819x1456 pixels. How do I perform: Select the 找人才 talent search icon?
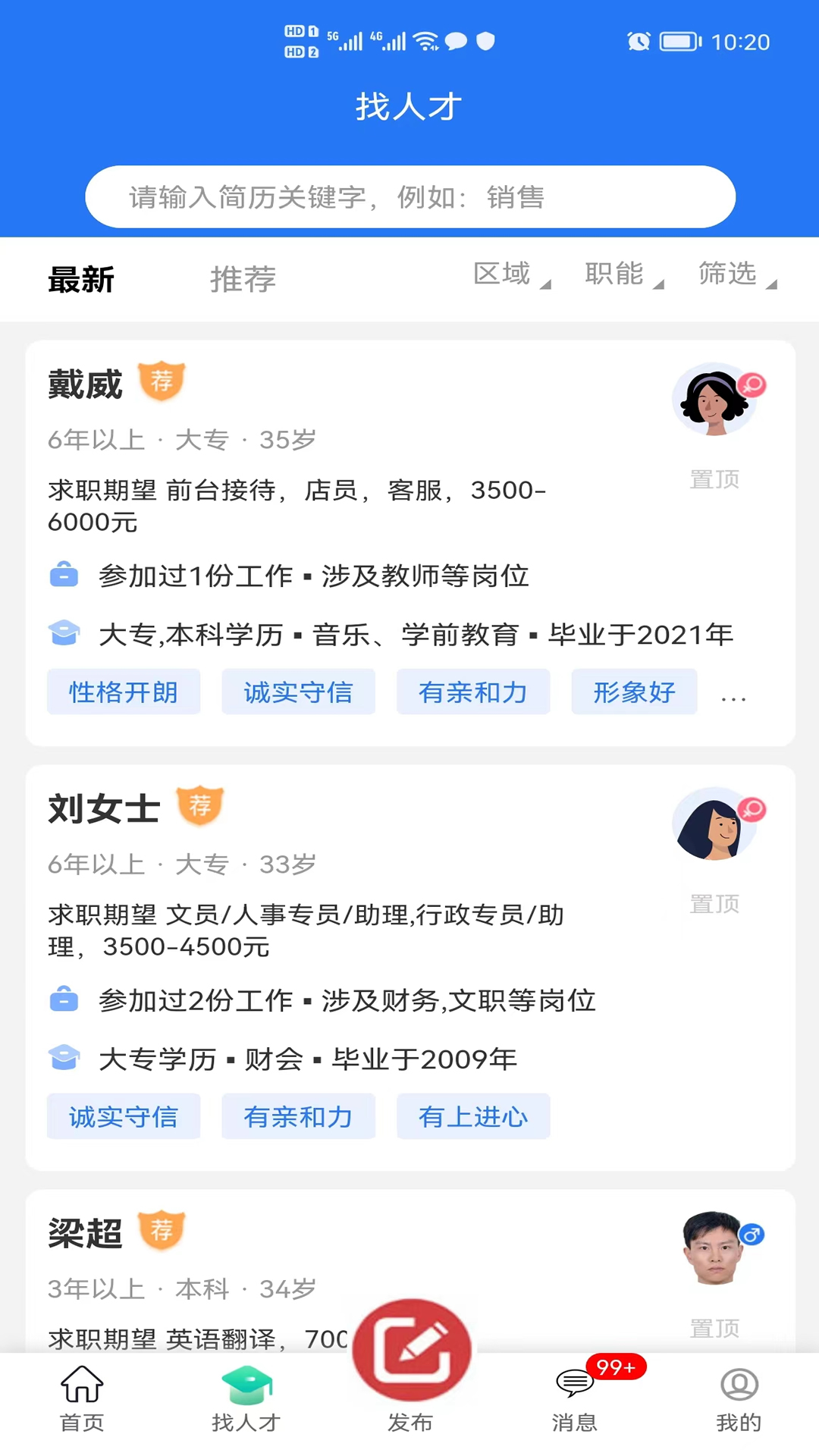(x=245, y=1399)
